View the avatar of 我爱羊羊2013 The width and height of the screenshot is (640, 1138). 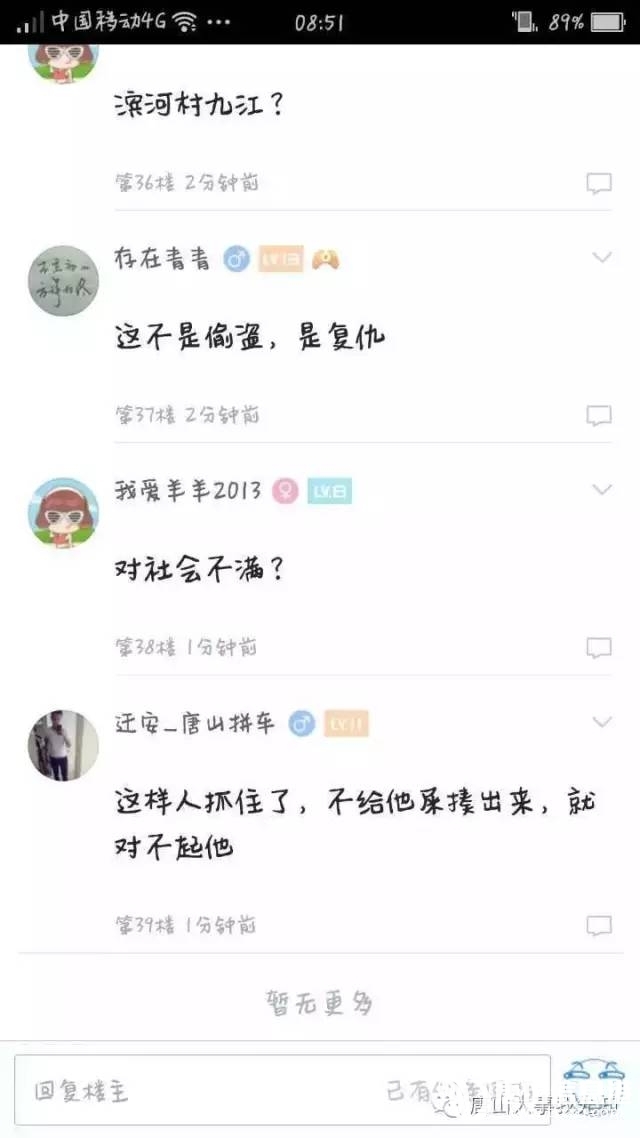(62, 512)
